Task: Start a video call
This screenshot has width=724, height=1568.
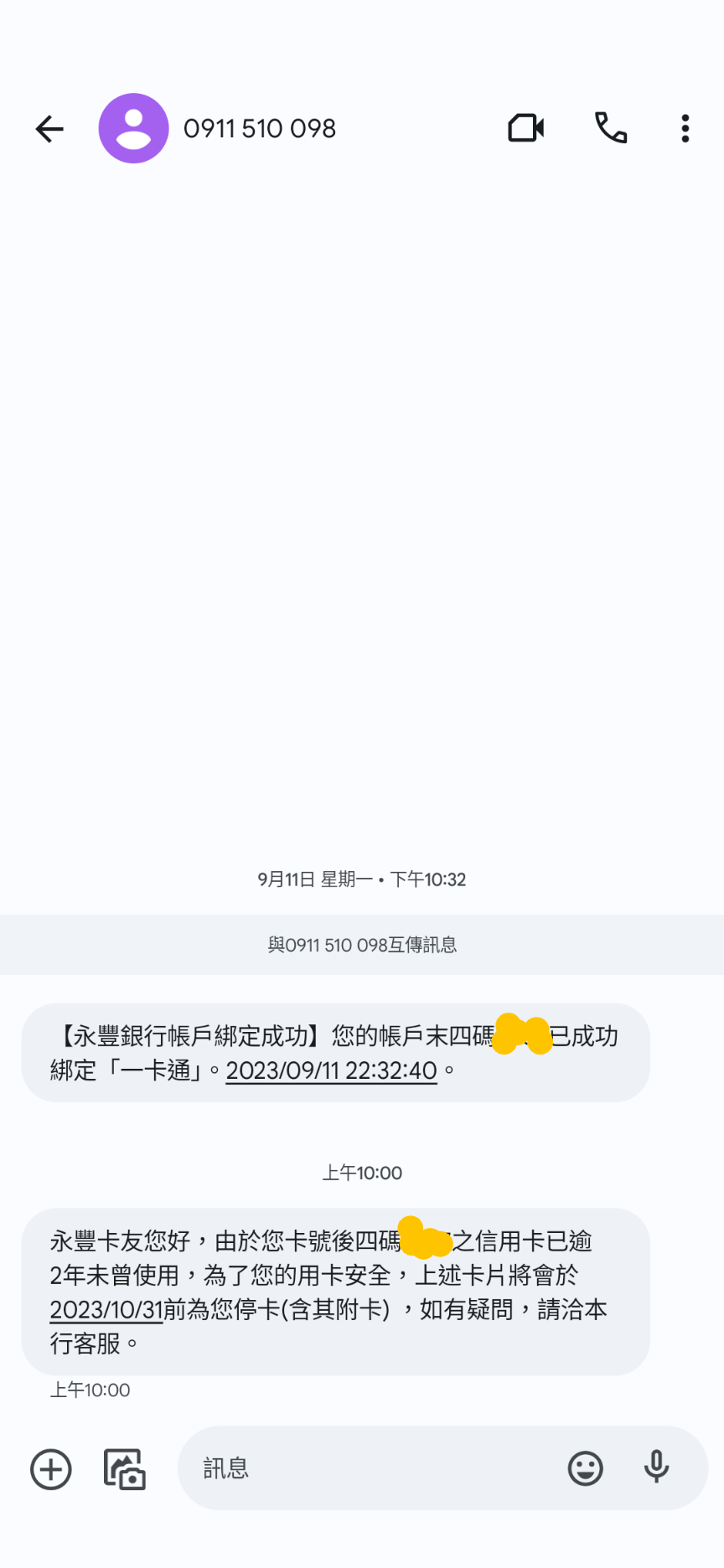Action: click(526, 128)
